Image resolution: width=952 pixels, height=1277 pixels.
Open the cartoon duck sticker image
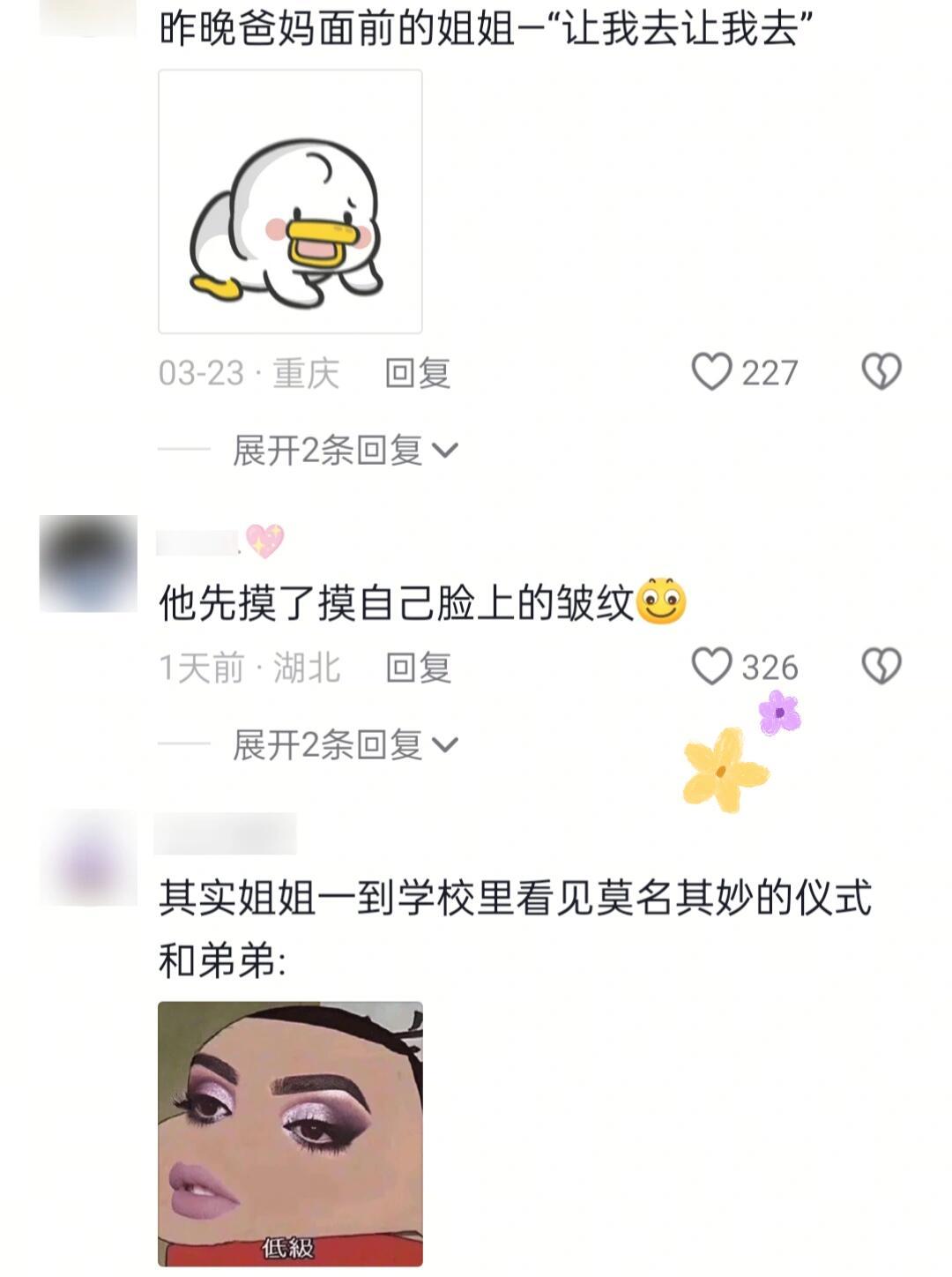click(290, 203)
